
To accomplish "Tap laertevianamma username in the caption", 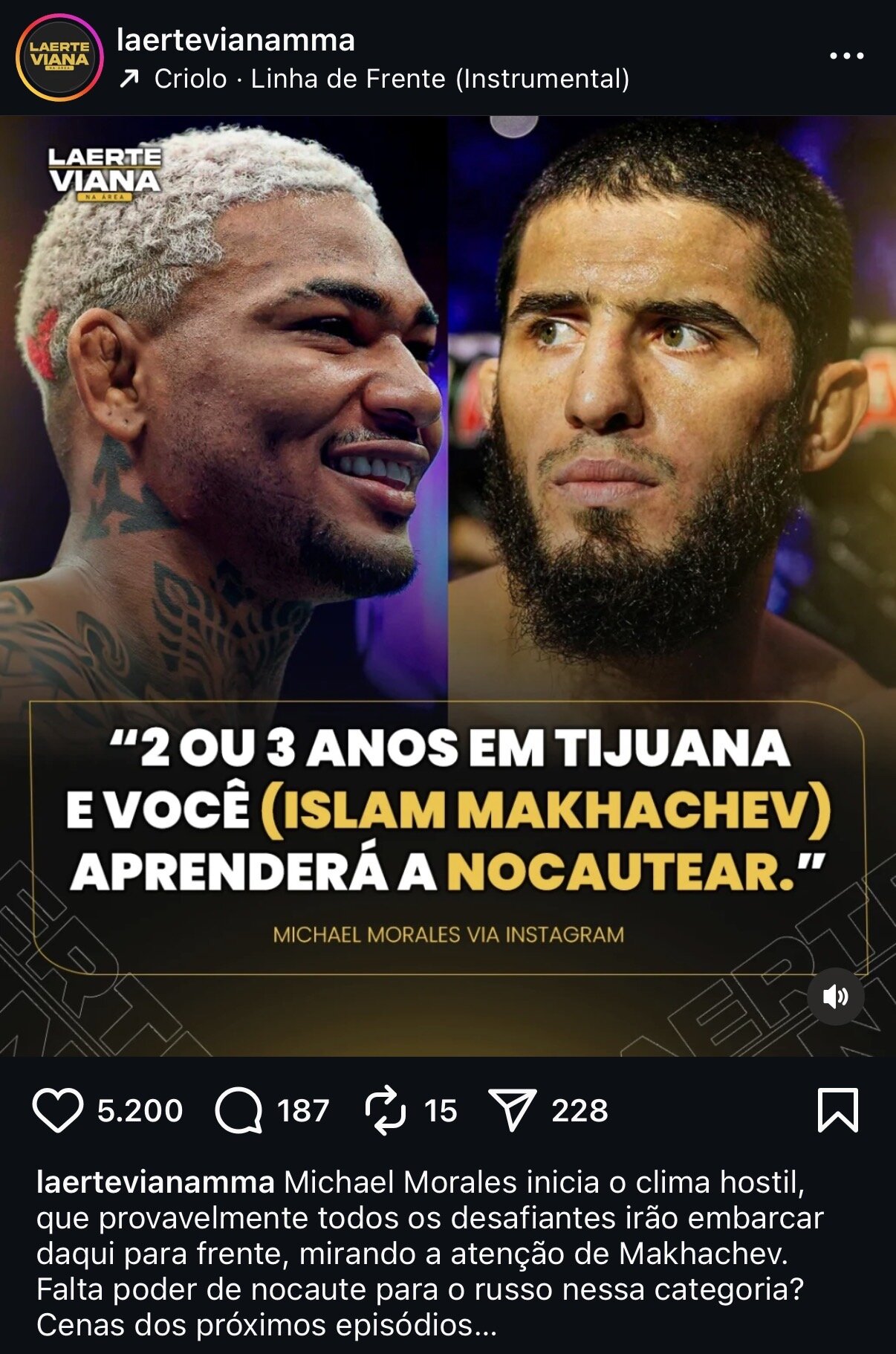I will (x=155, y=1182).
